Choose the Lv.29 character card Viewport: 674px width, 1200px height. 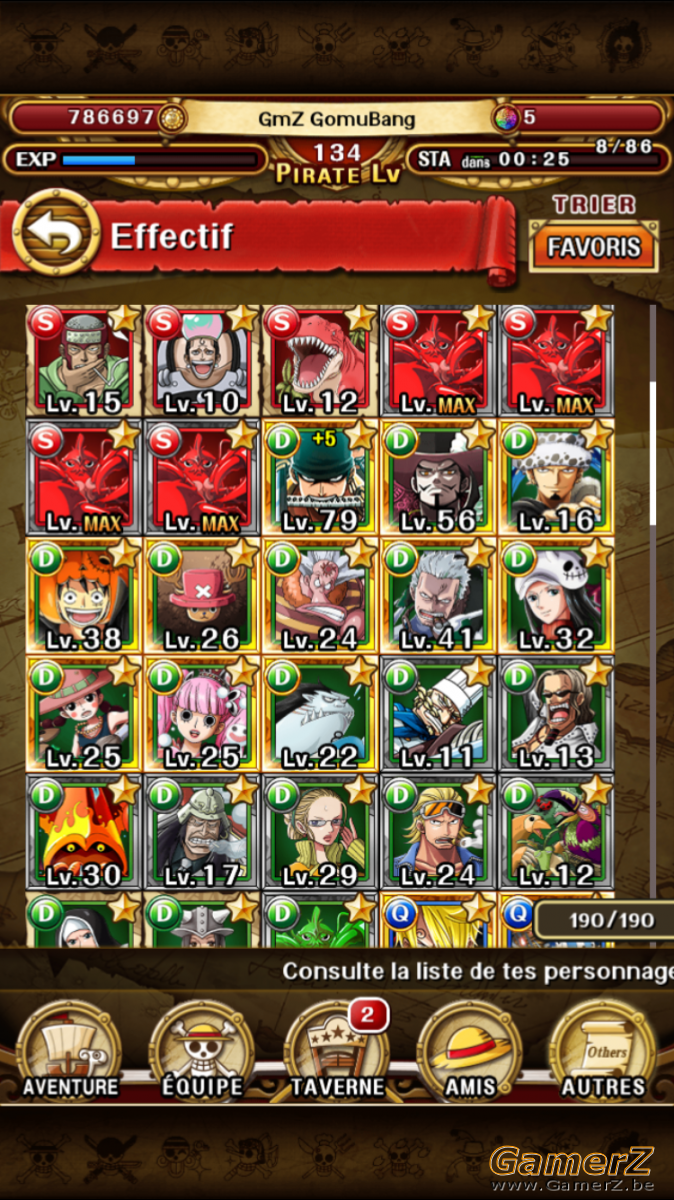coord(320,832)
